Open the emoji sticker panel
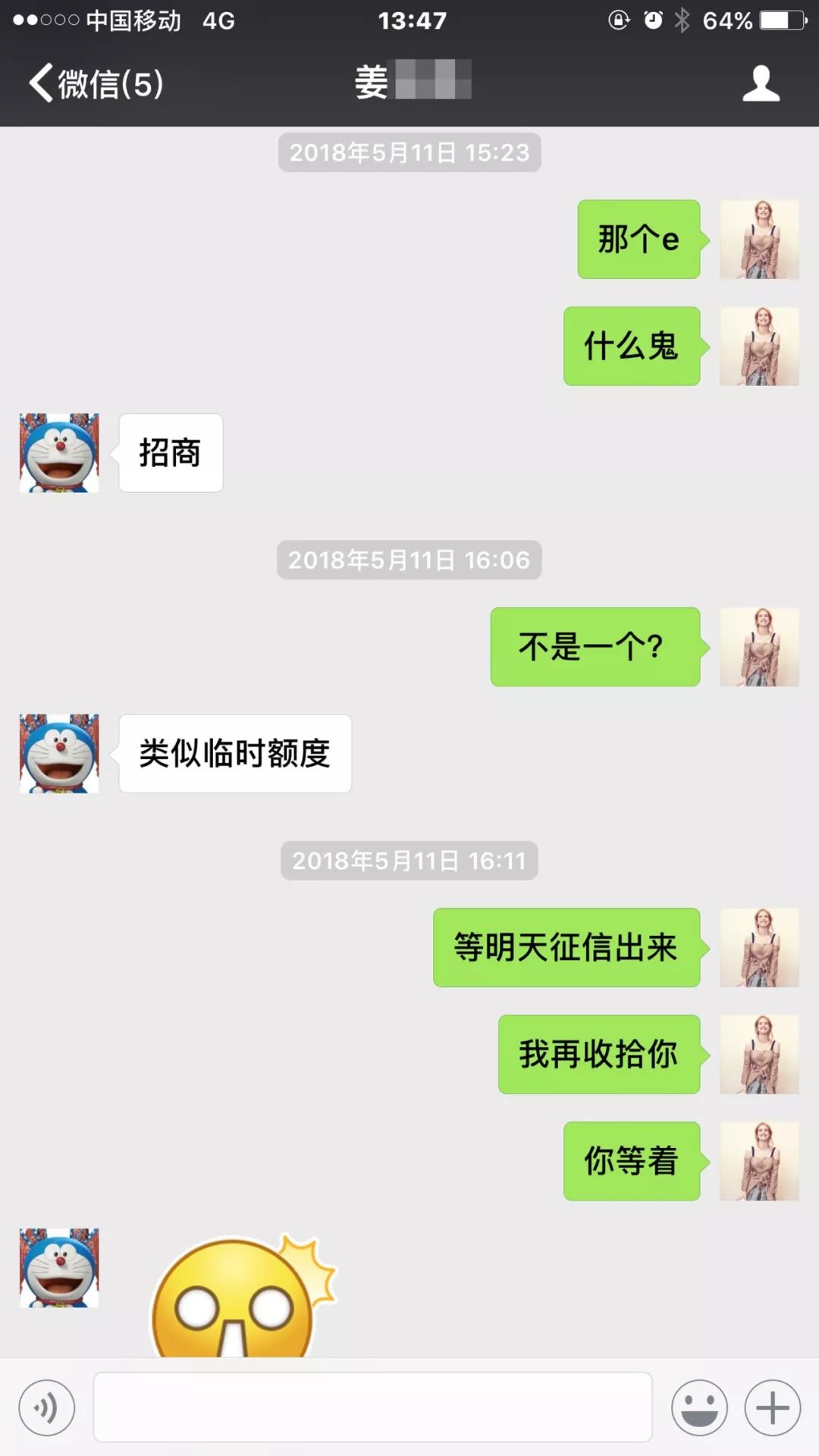819x1456 pixels. [x=699, y=1408]
